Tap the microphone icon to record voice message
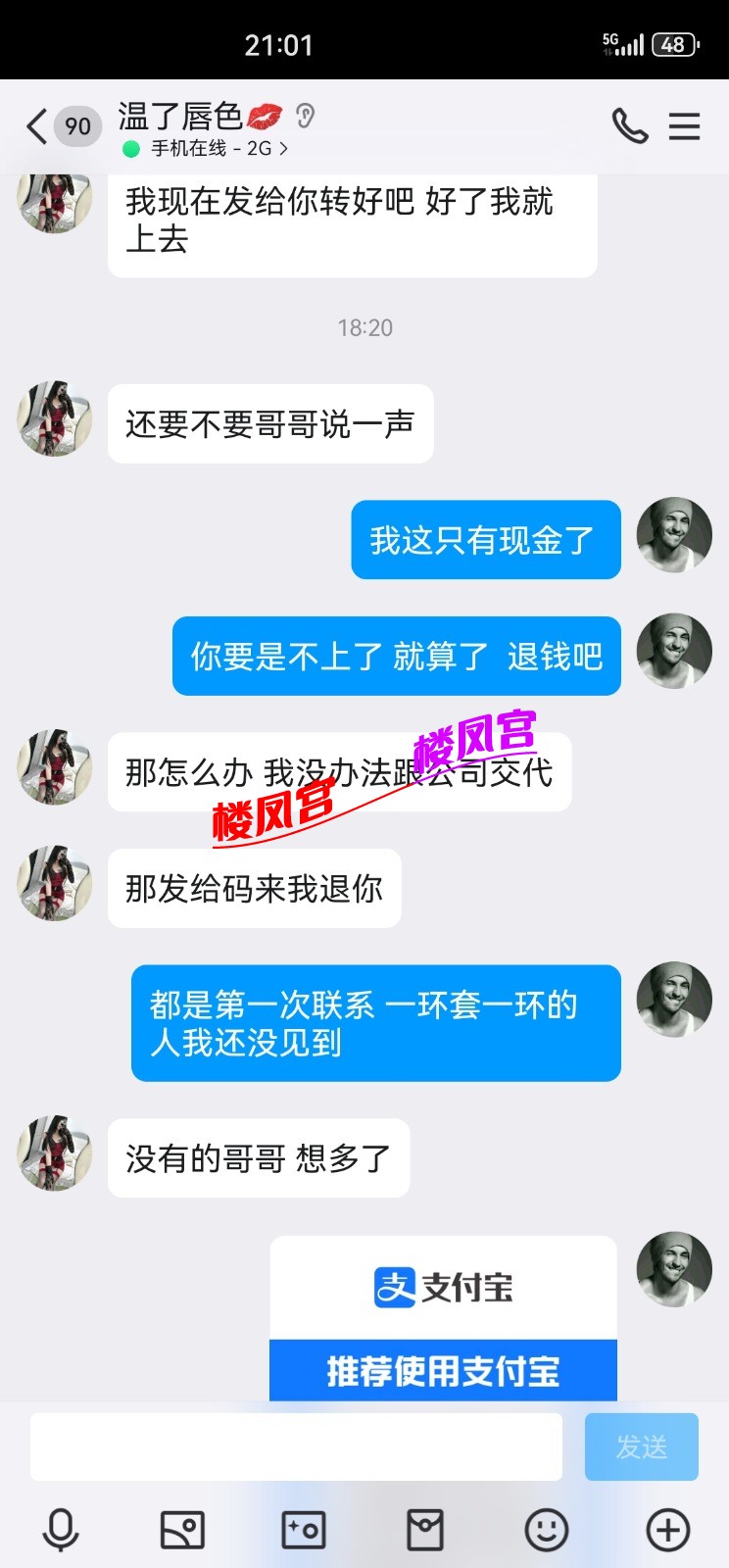This screenshot has height=1568, width=729. [x=61, y=1527]
